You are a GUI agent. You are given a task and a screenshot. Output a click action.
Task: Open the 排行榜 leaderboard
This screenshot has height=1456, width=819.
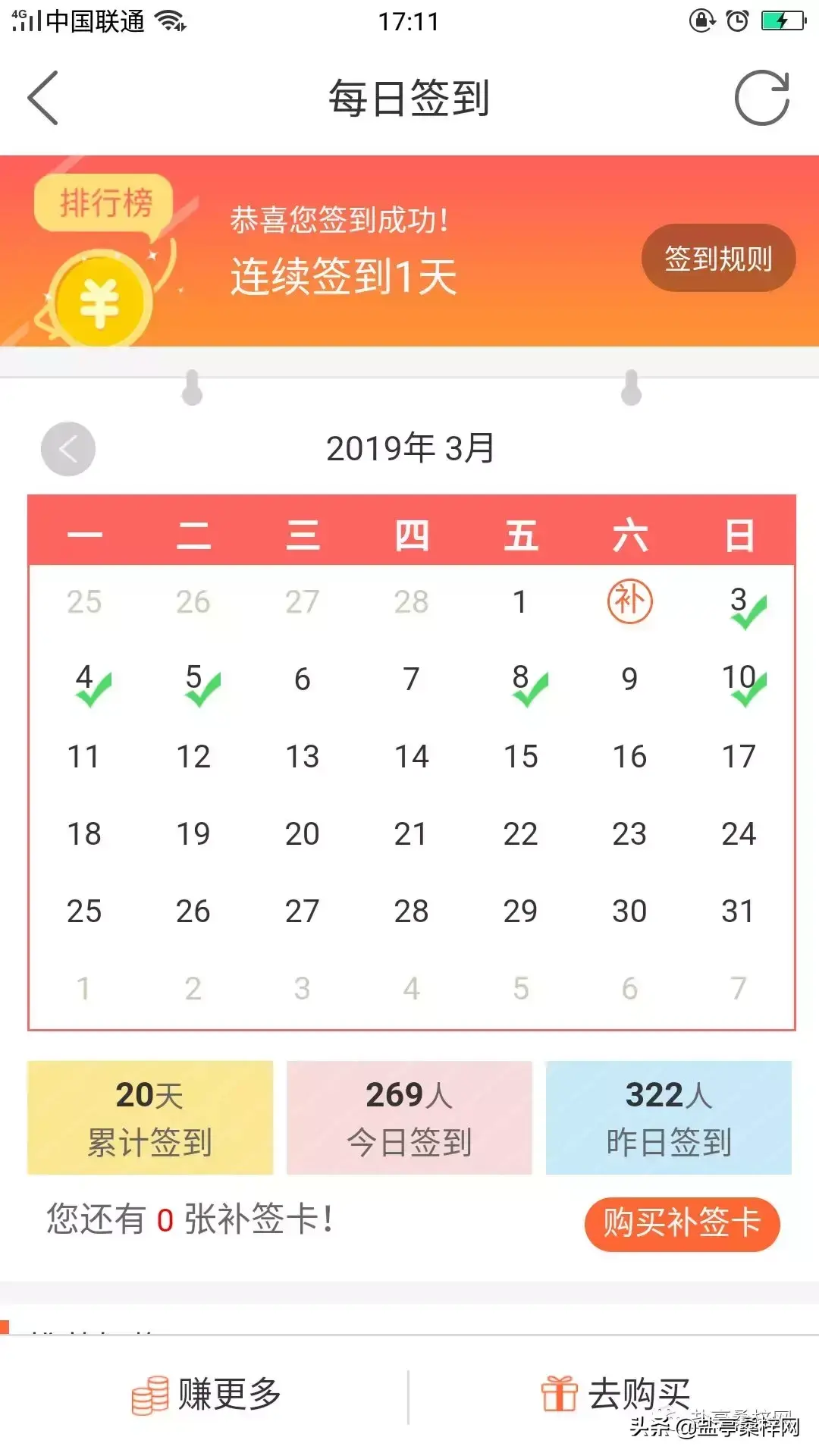pos(105,203)
